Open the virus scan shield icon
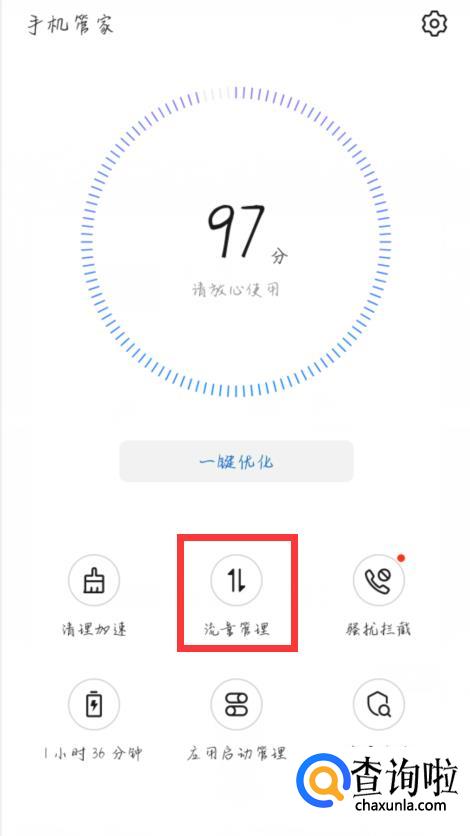The width and height of the screenshot is (470, 836). click(378, 704)
